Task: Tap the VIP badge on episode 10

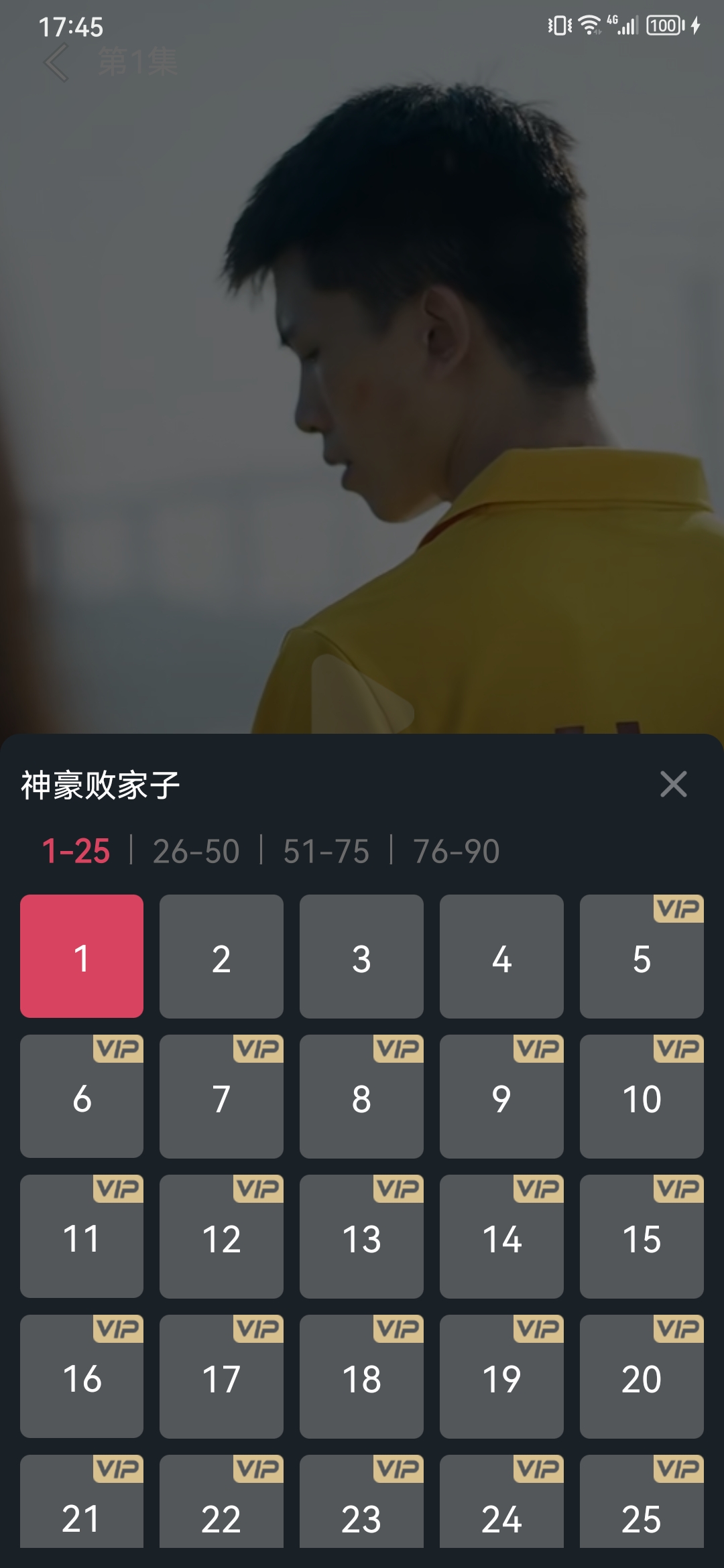Action: click(x=679, y=1048)
